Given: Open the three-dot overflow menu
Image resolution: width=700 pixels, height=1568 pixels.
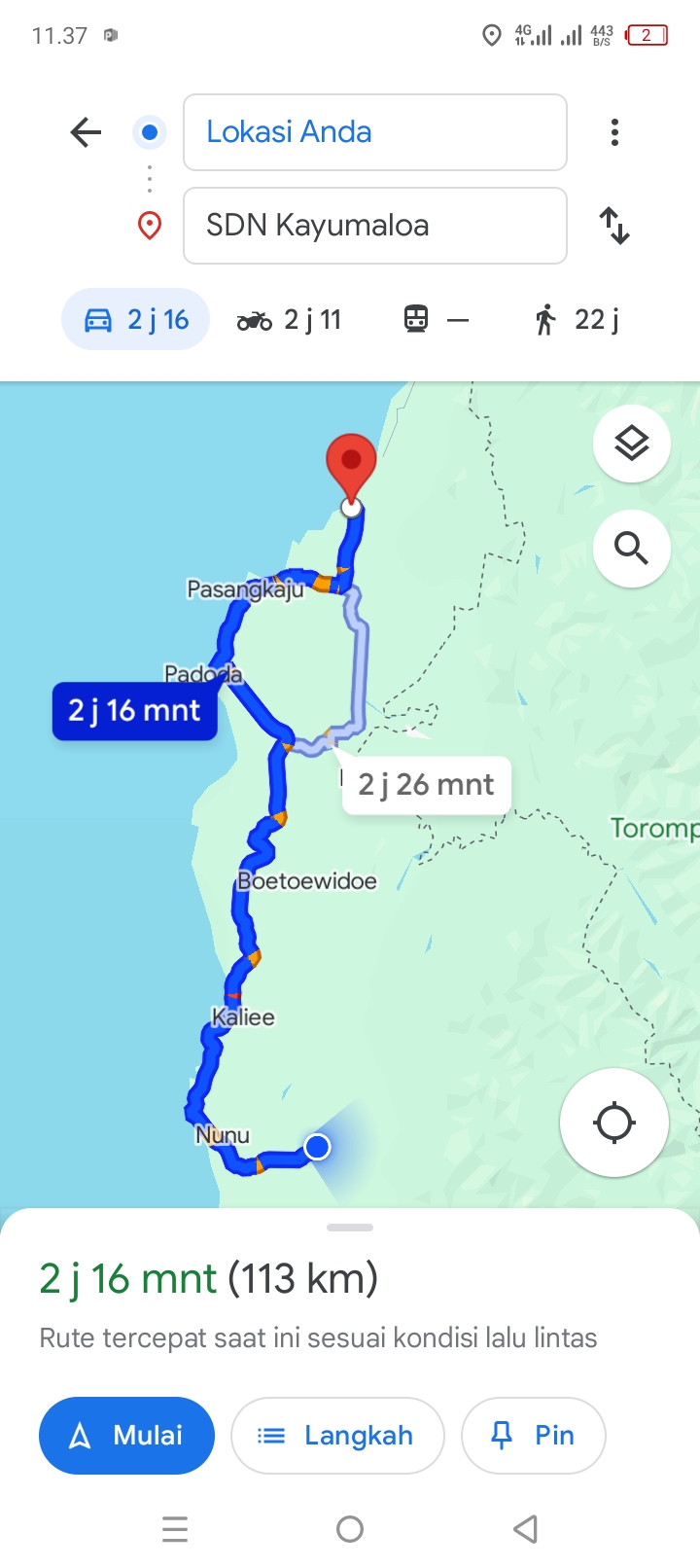Looking at the screenshot, I should [614, 132].
